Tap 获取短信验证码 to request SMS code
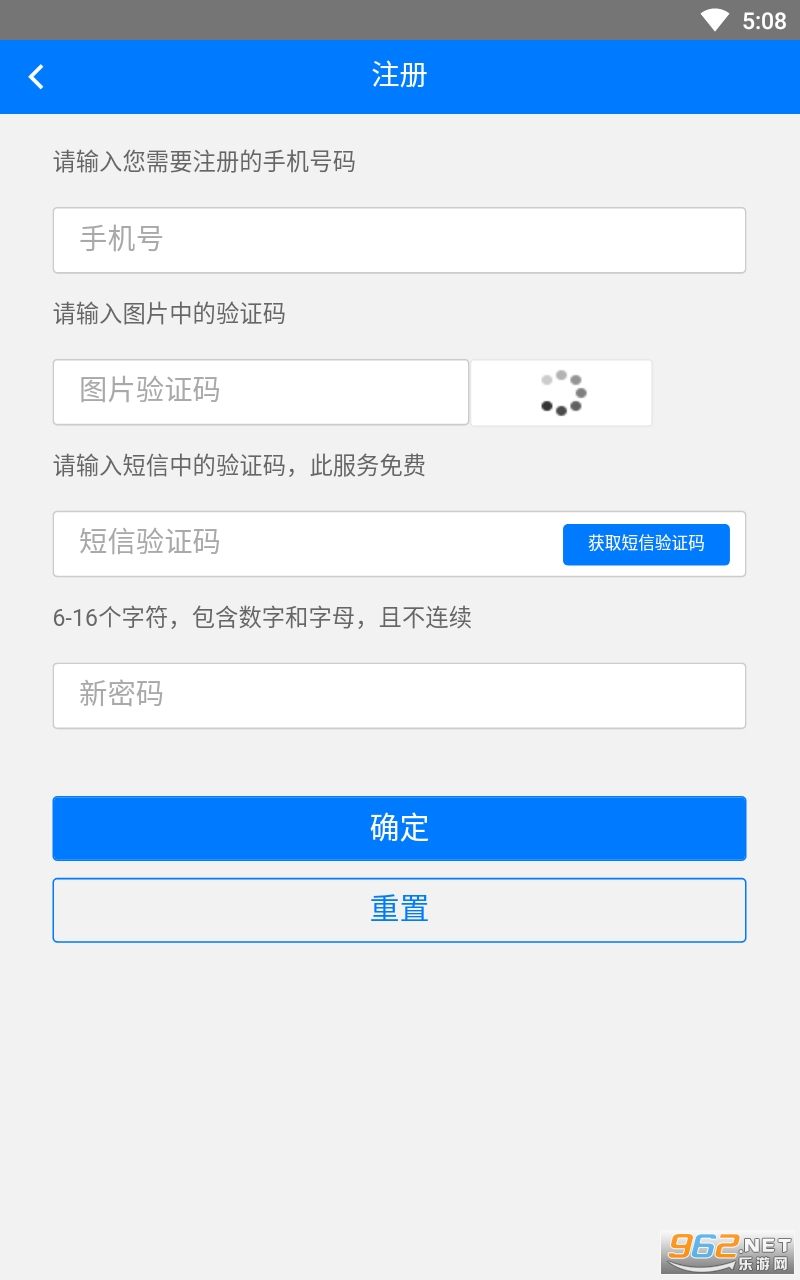Viewport: 800px width, 1280px height. (x=646, y=544)
